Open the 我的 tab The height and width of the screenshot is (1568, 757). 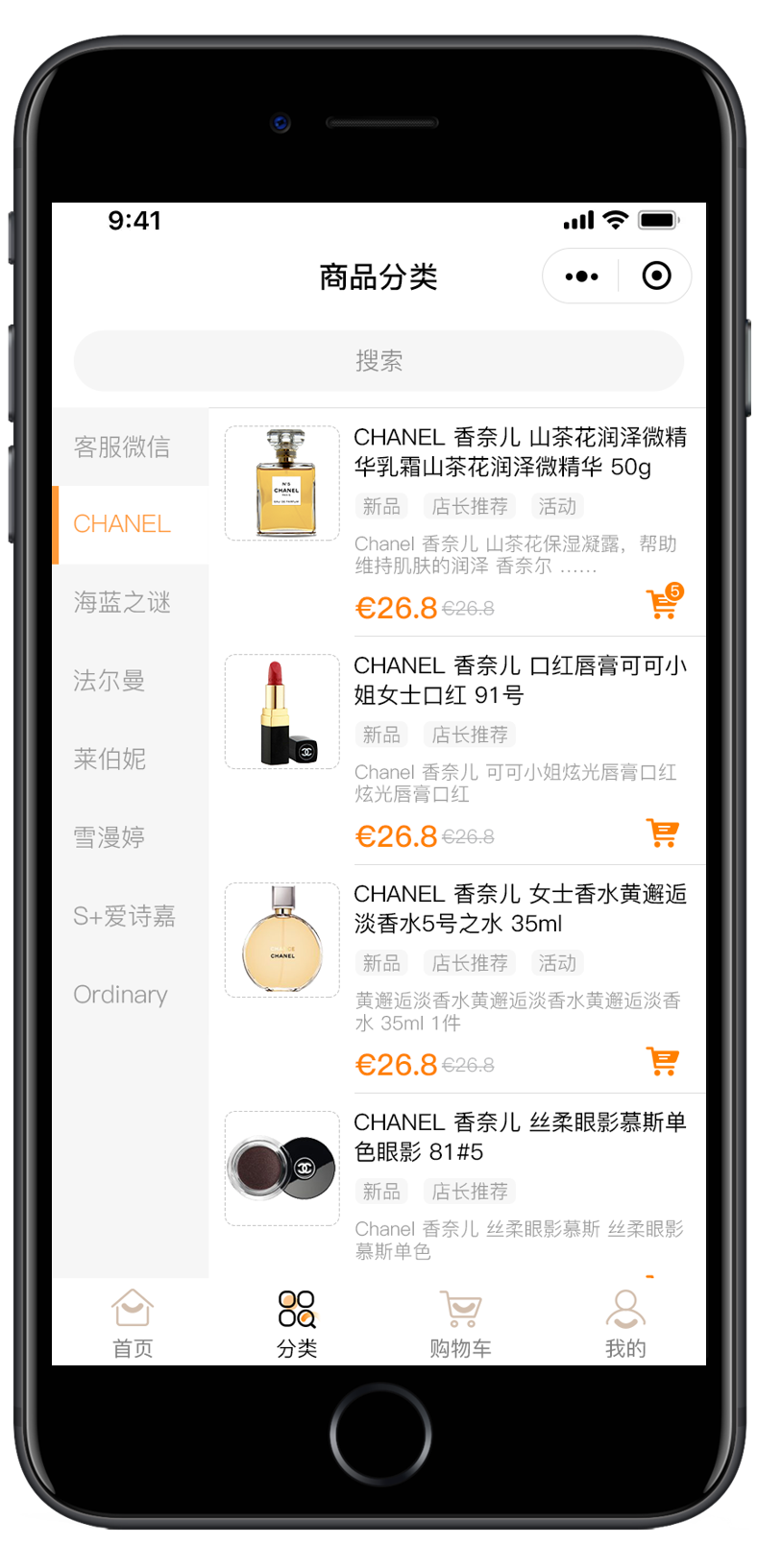click(625, 1324)
